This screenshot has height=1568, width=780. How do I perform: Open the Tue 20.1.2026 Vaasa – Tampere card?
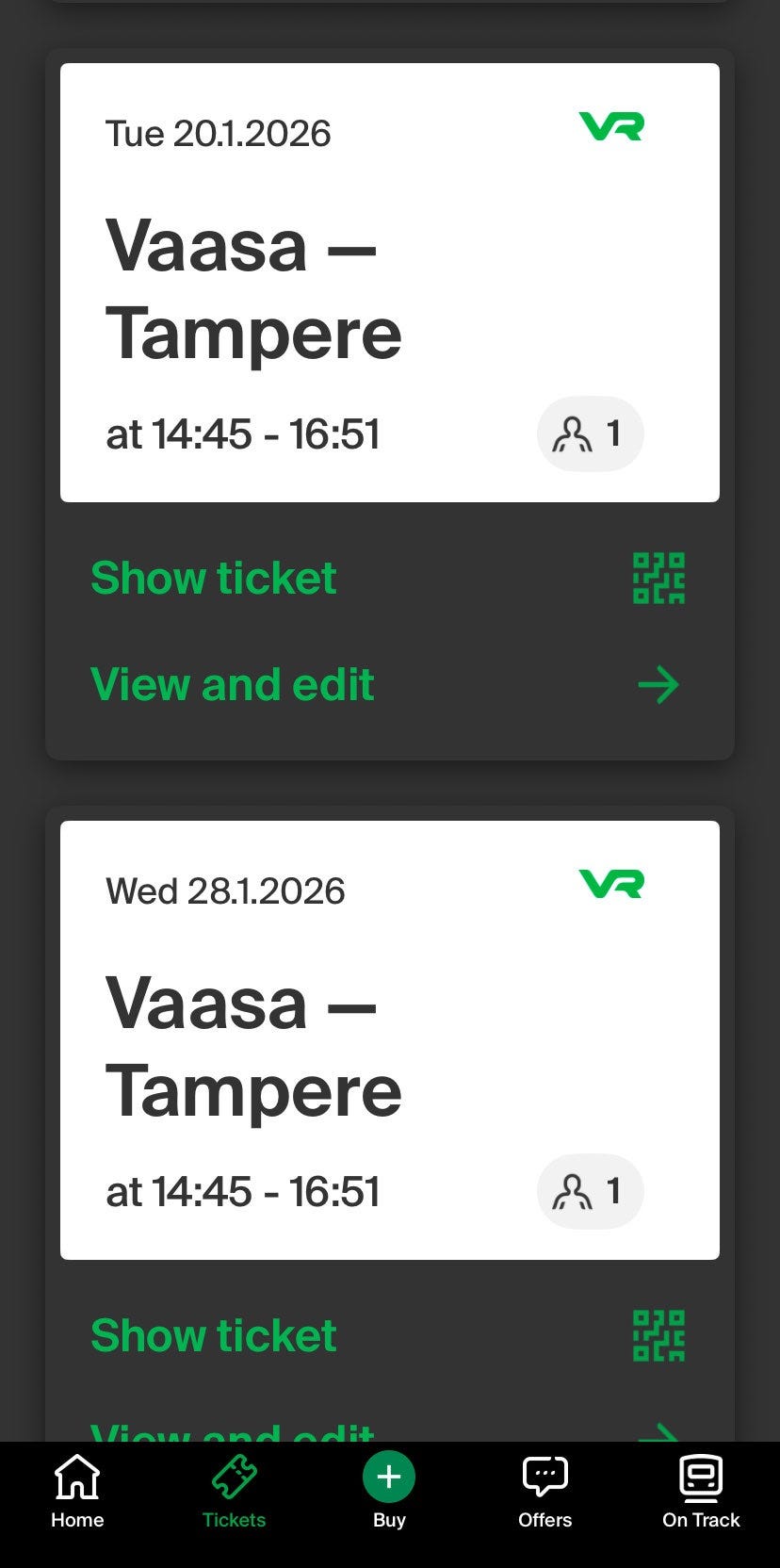coord(389,283)
